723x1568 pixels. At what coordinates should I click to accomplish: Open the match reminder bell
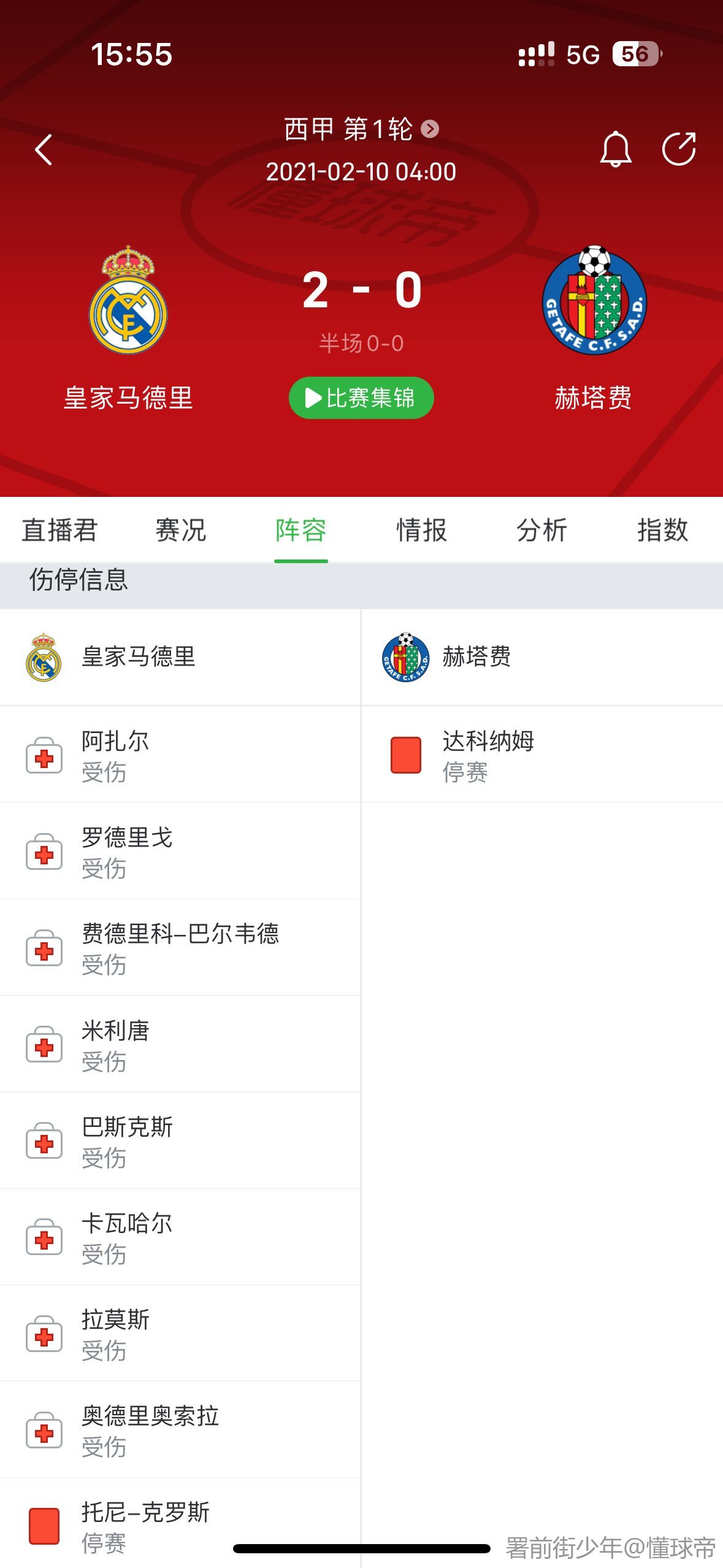pyautogui.click(x=615, y=149)
